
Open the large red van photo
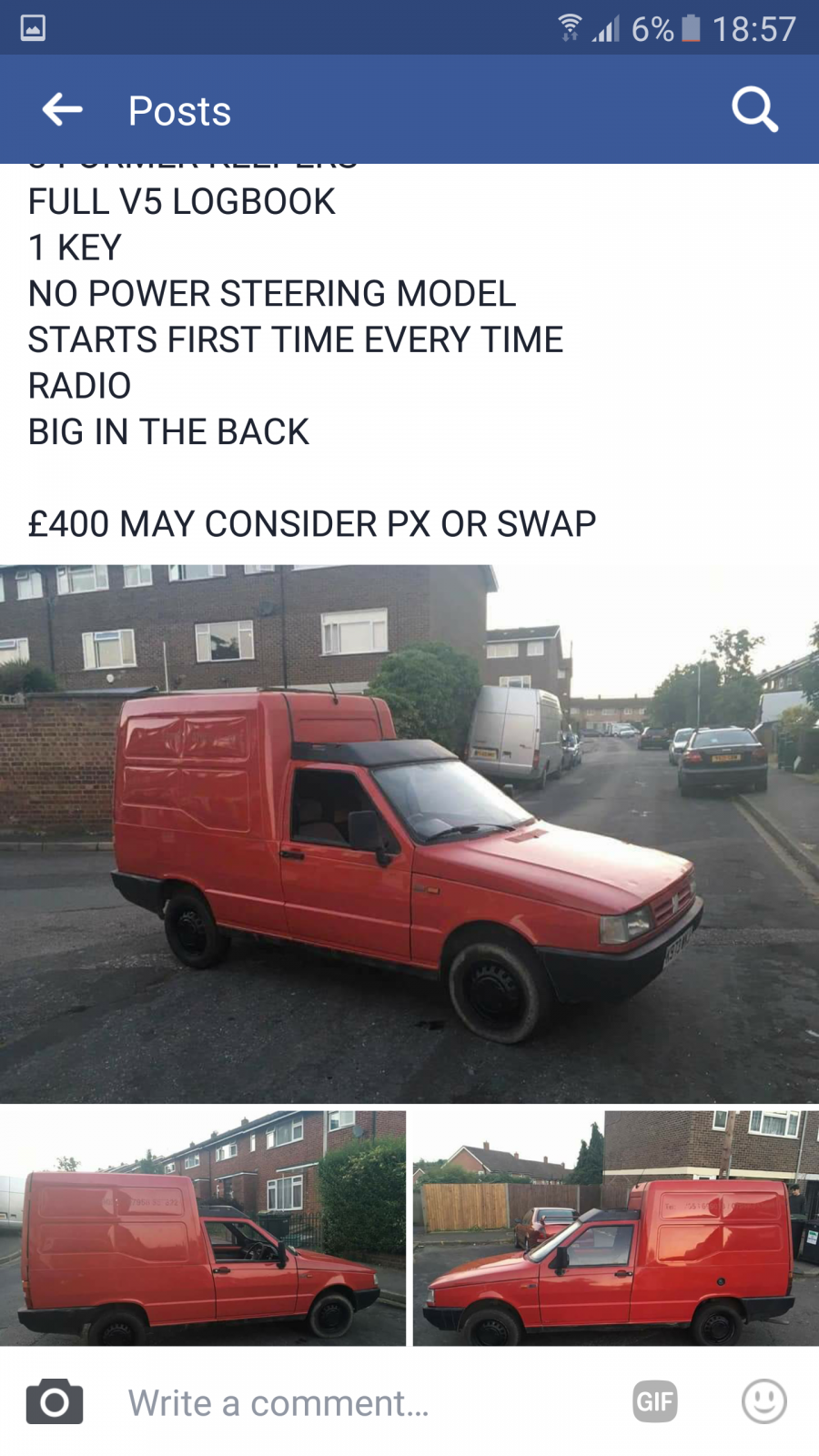click(x=409, y=834)
